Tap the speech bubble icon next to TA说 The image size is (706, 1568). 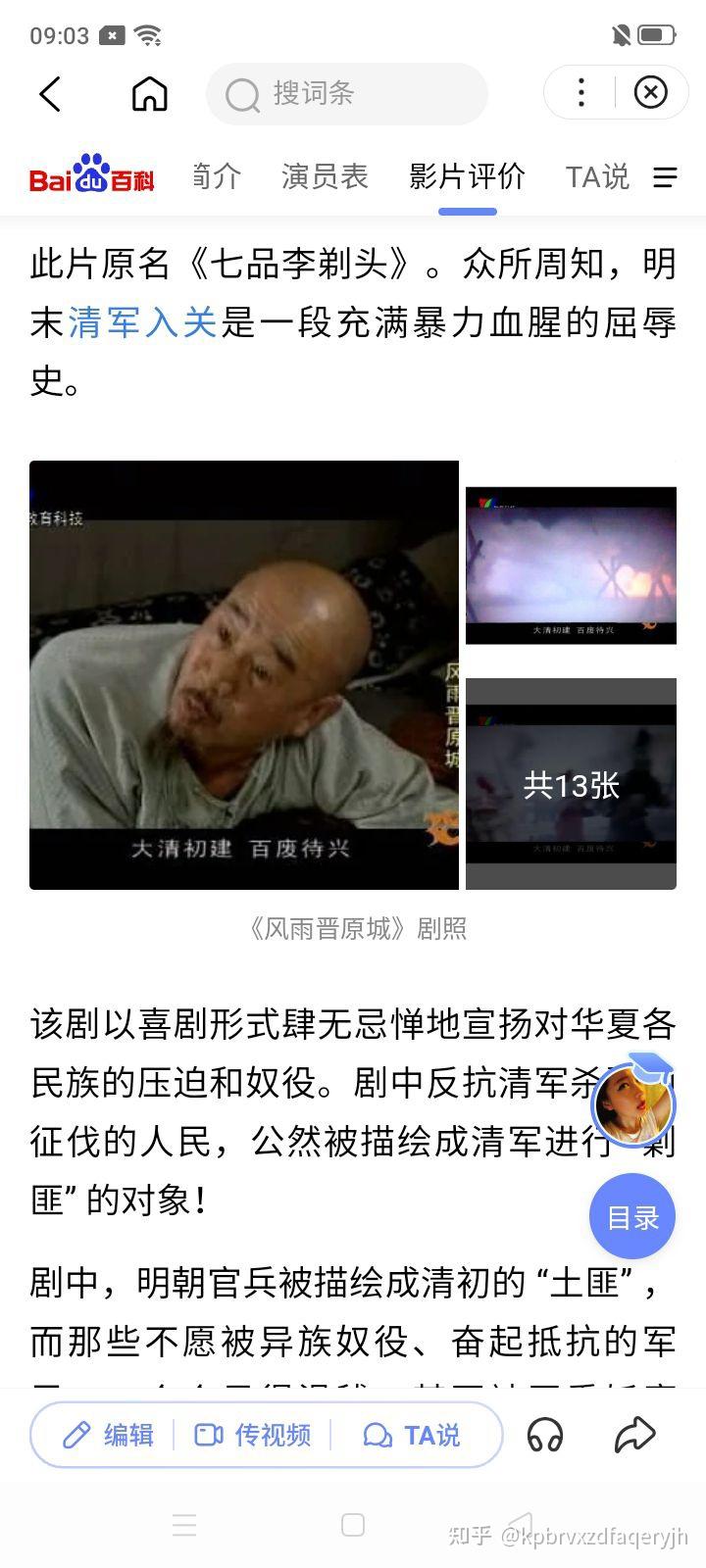coord(376,1434)
